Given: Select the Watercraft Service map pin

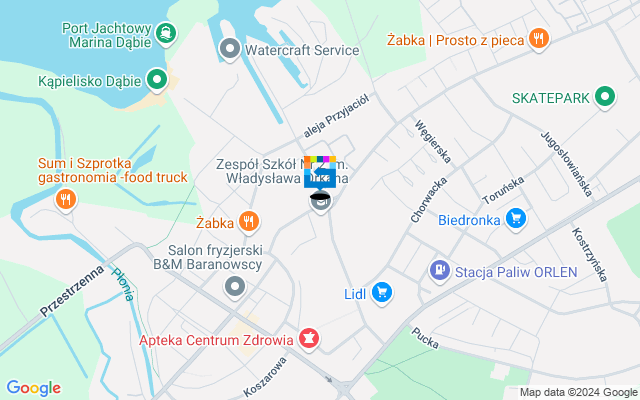Looking at the screenshot, I should [230, 49].
